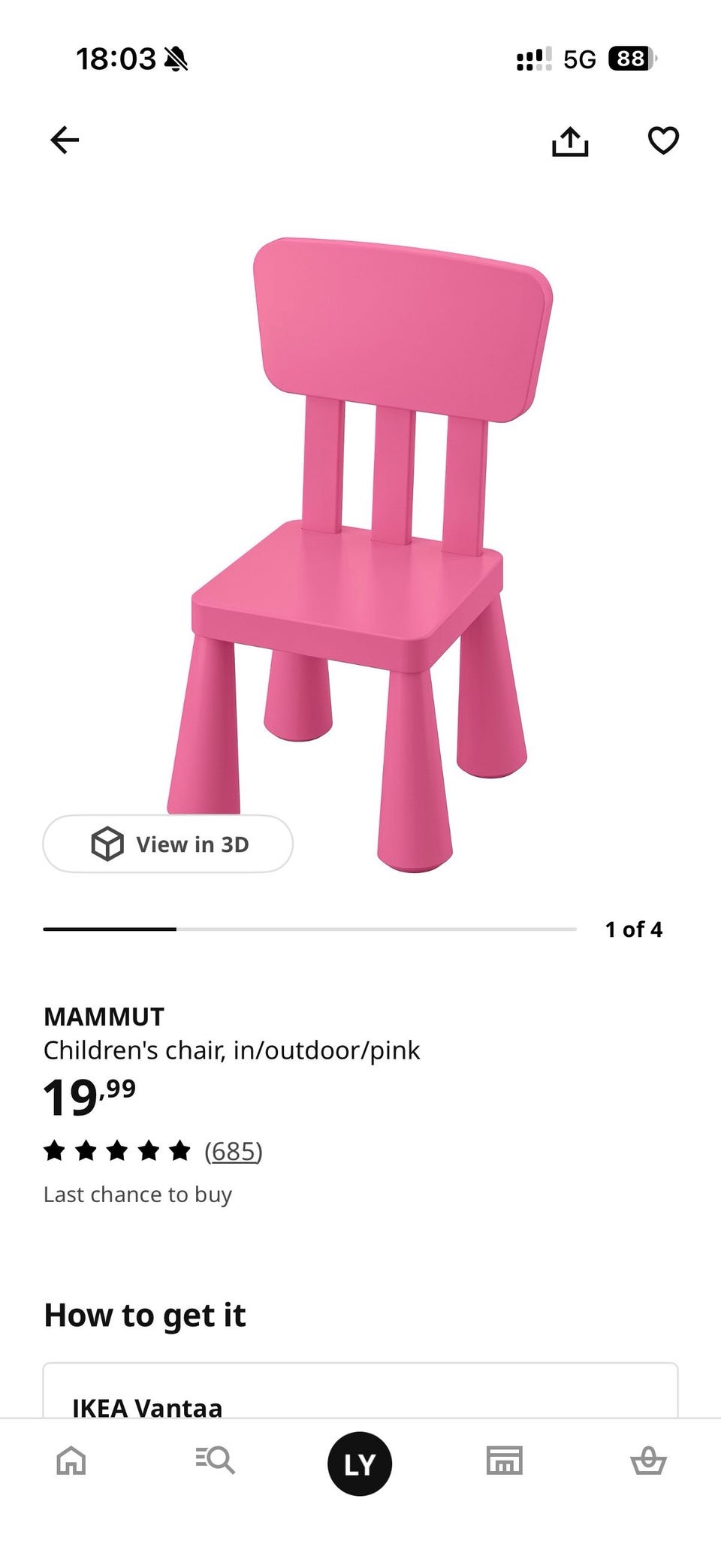Open View in 3D
The width and height of the screenshot is (721, 1568).
[x=167, y=844]
